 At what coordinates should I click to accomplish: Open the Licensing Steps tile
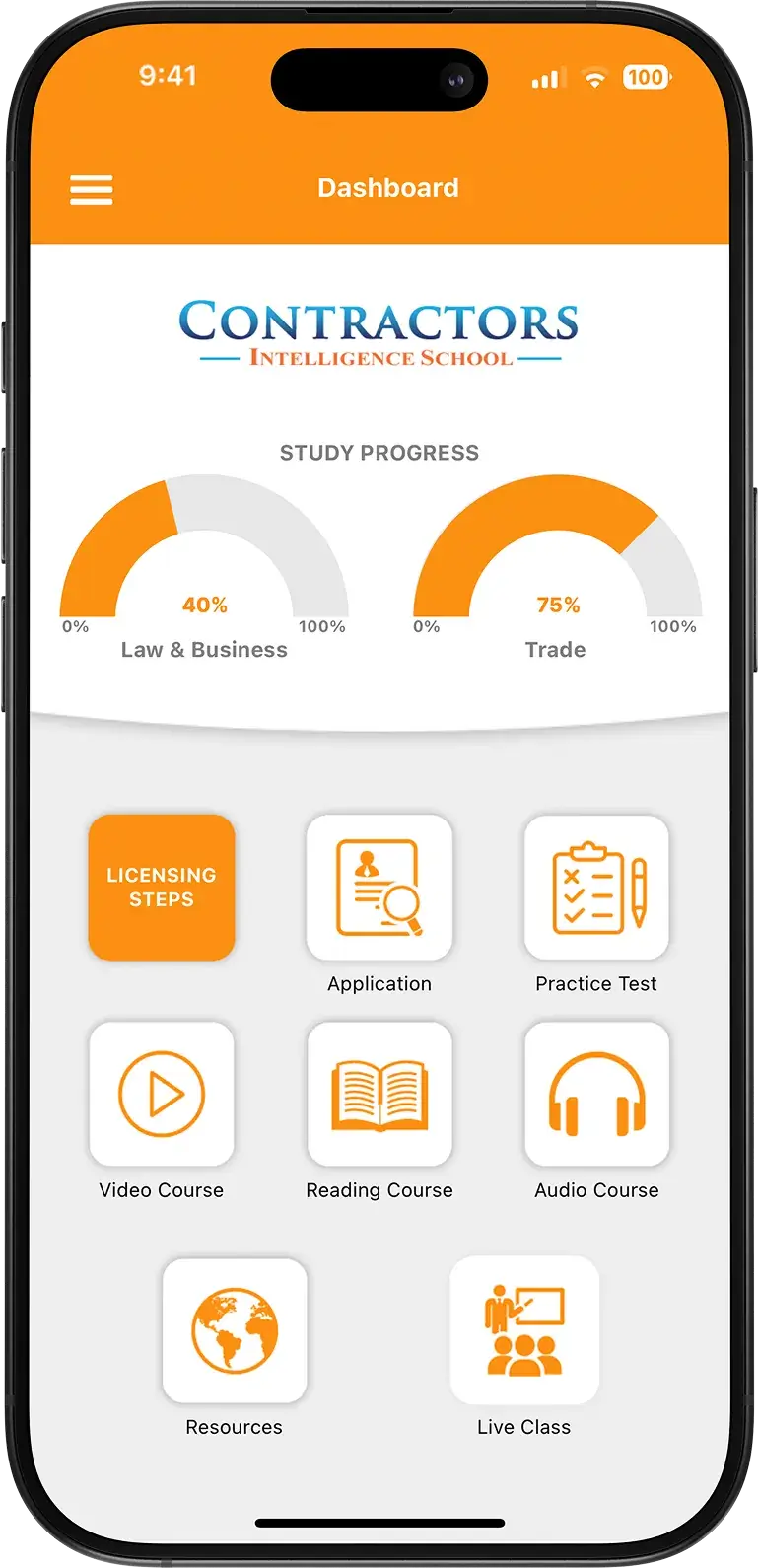pos(162,887)
